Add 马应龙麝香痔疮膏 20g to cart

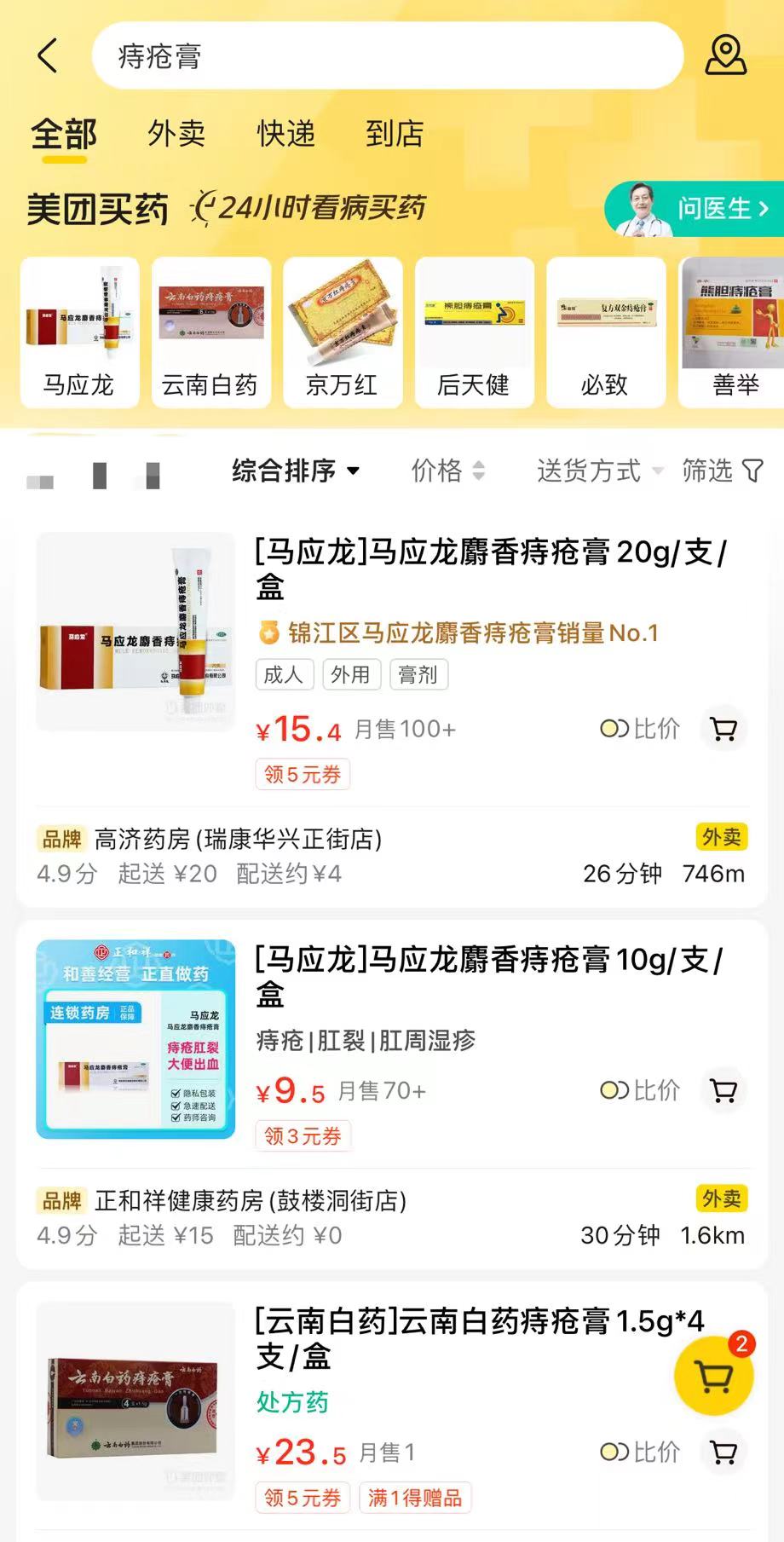pos(723,730)
